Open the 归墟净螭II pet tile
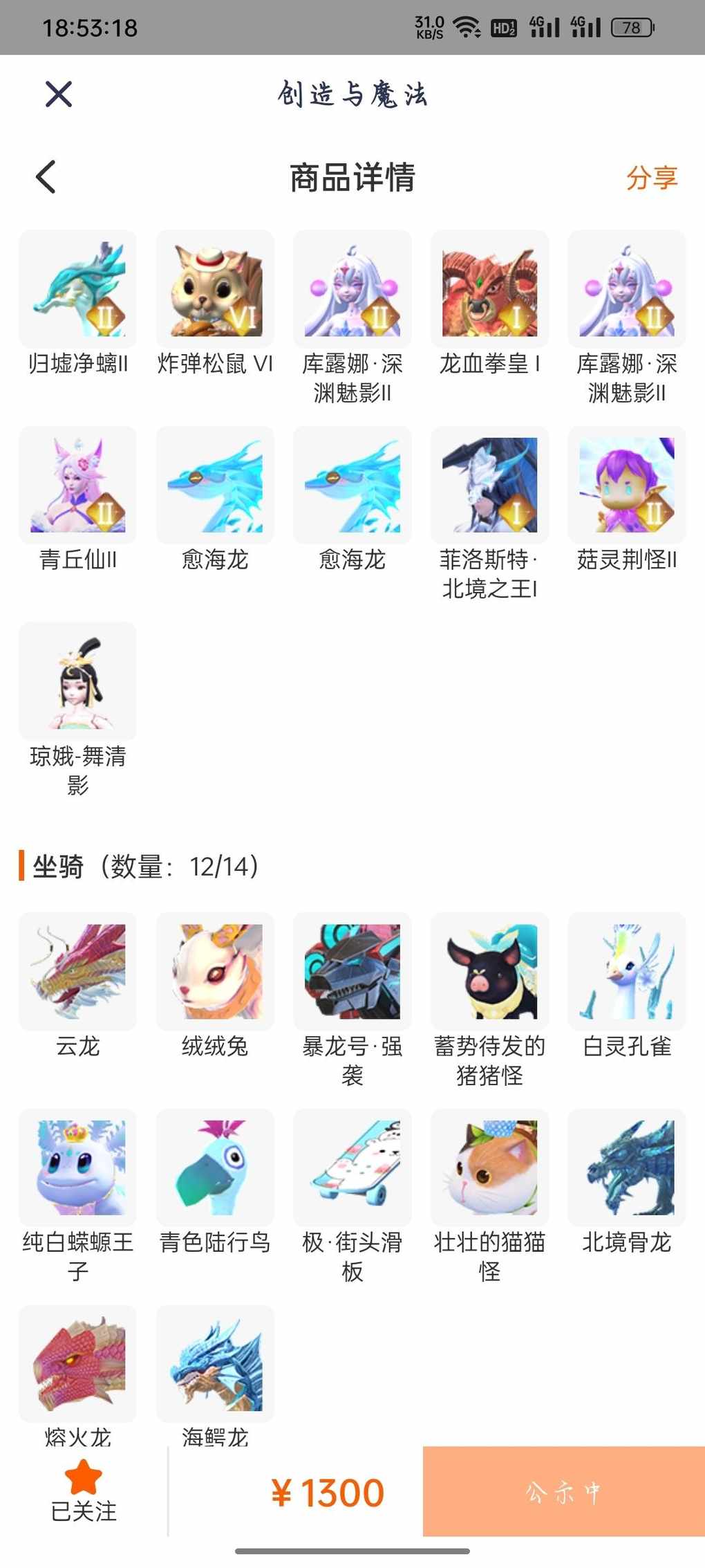This screenshot has width=705, height=1568. point(77,289)
